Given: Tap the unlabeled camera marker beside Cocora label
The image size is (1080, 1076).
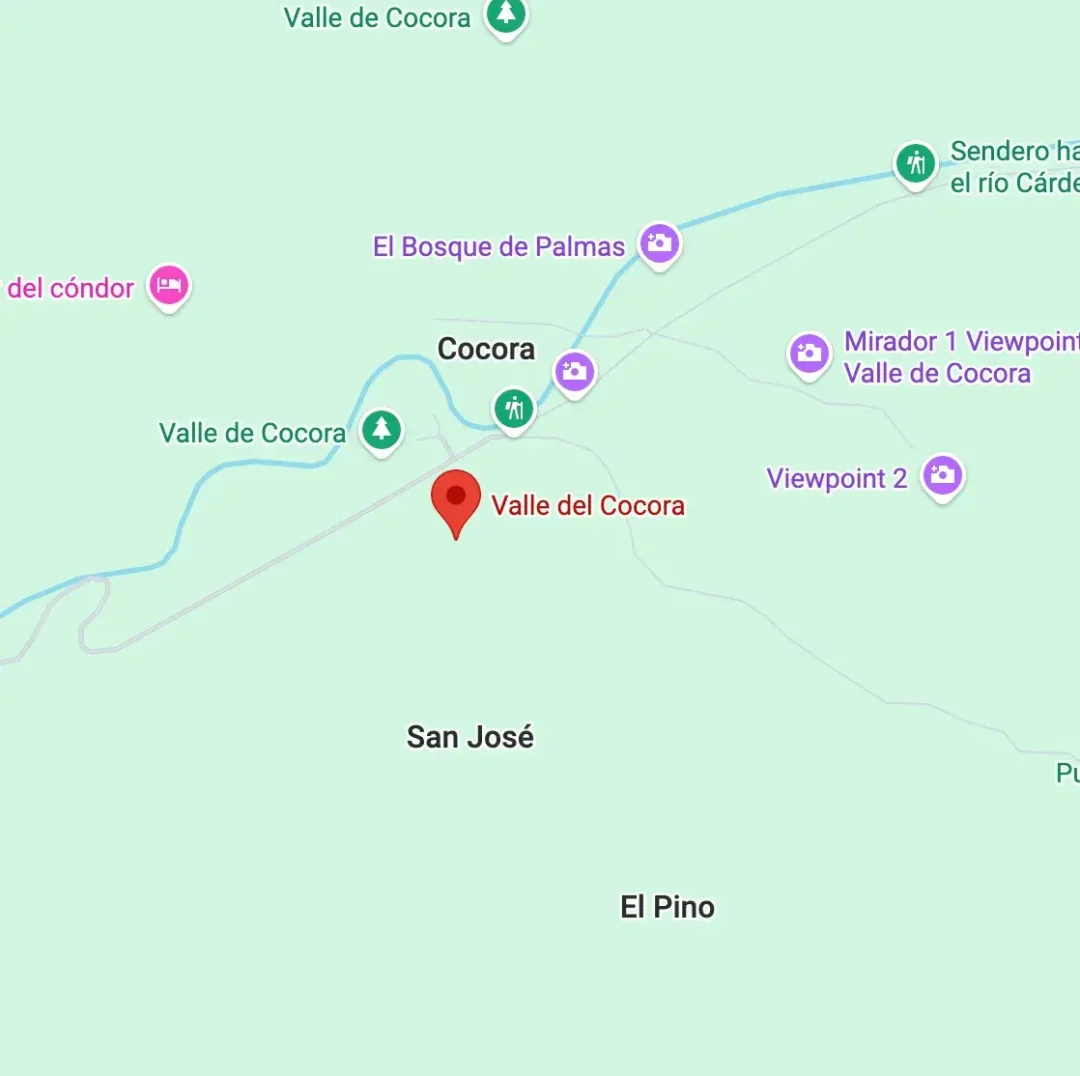Looking at the screenshot, I should tap(574, 372).
